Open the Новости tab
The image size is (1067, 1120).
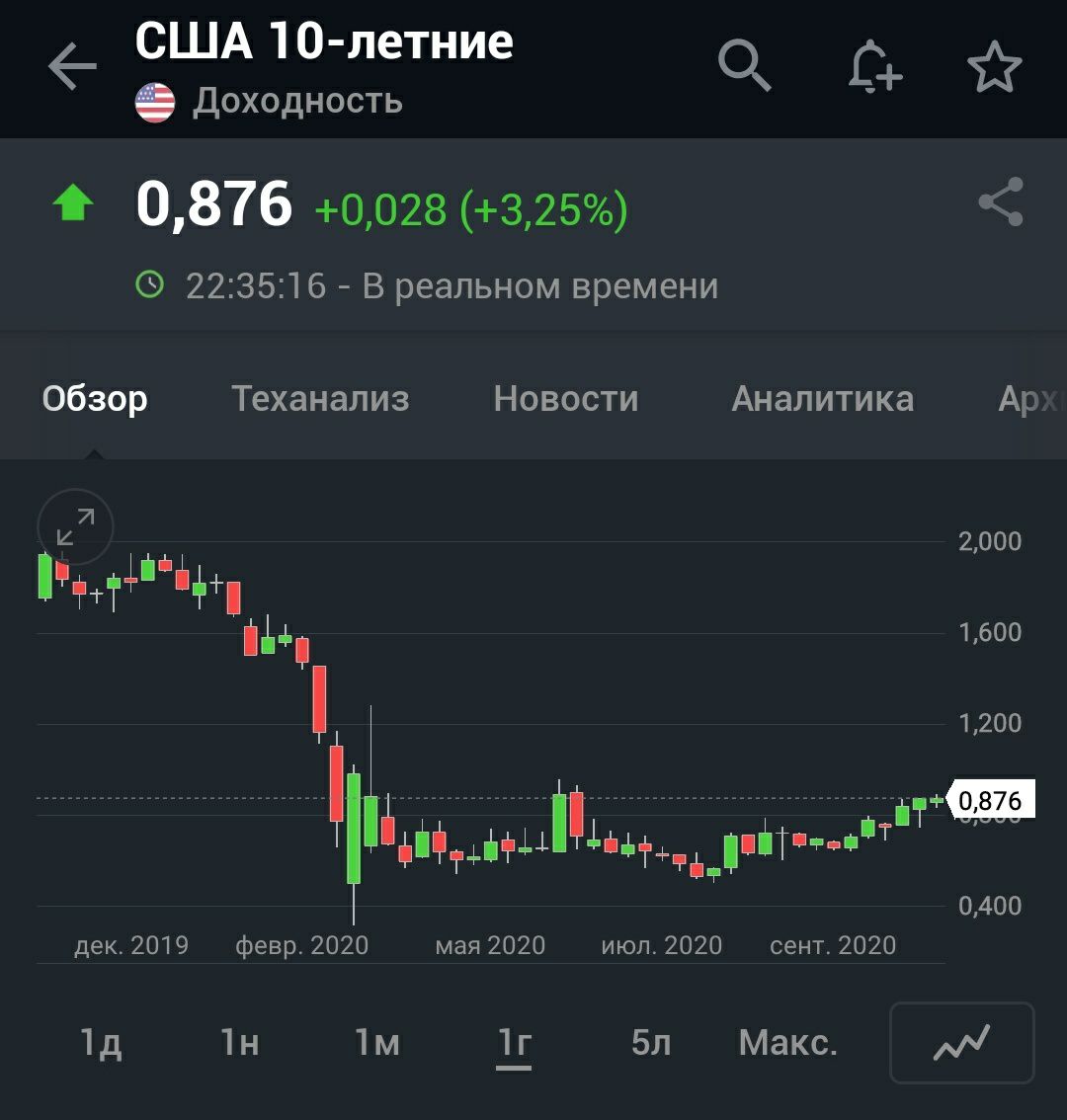(x=566, y=399)
